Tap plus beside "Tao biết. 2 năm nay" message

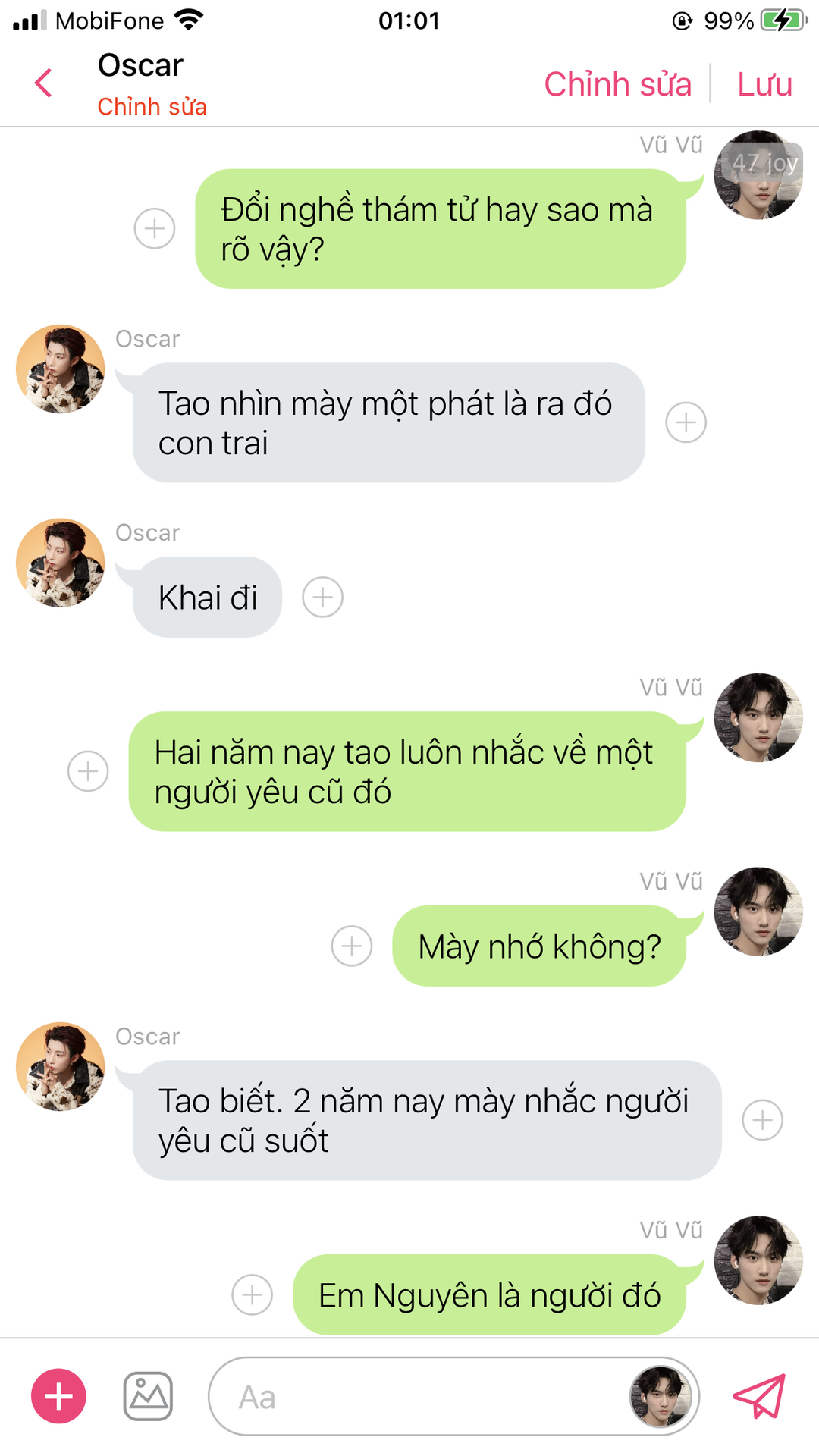pyautogui.click(x=762, y=1120)
